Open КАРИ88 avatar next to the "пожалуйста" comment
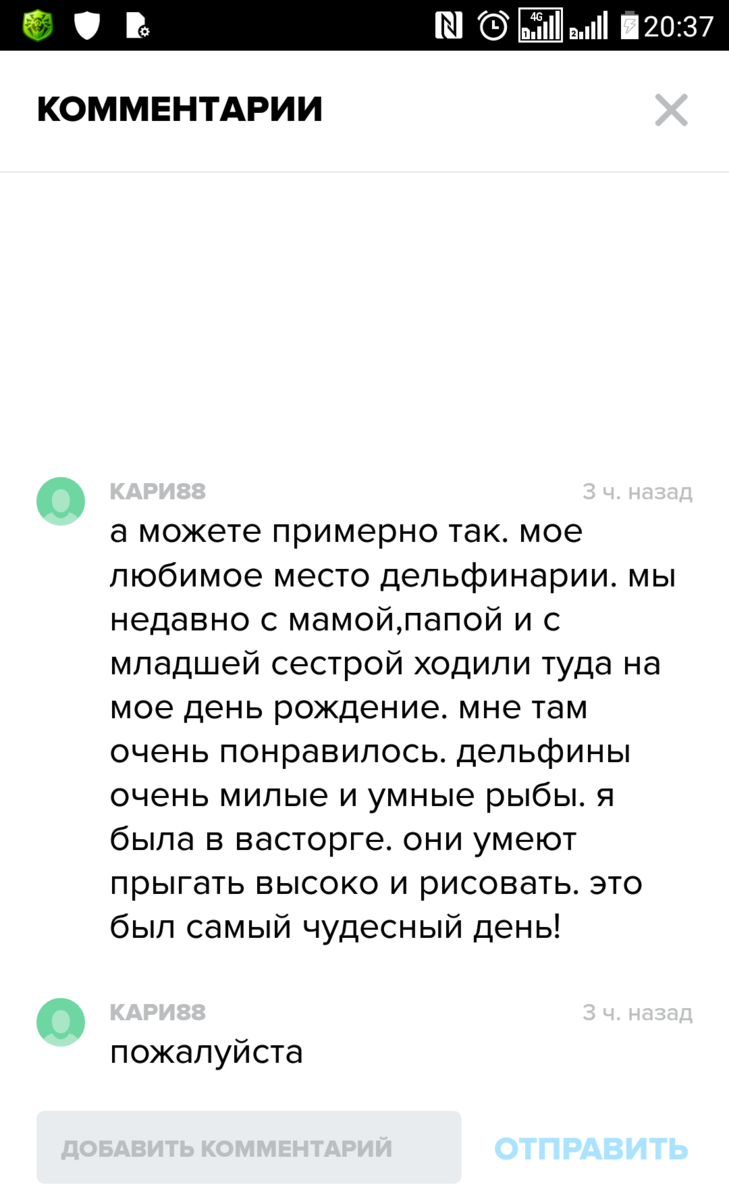 (x=61, y=1022)
